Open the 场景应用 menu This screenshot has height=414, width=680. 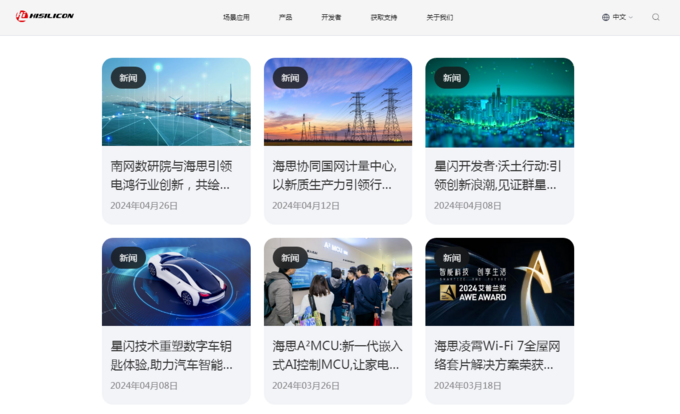point(236,17)
